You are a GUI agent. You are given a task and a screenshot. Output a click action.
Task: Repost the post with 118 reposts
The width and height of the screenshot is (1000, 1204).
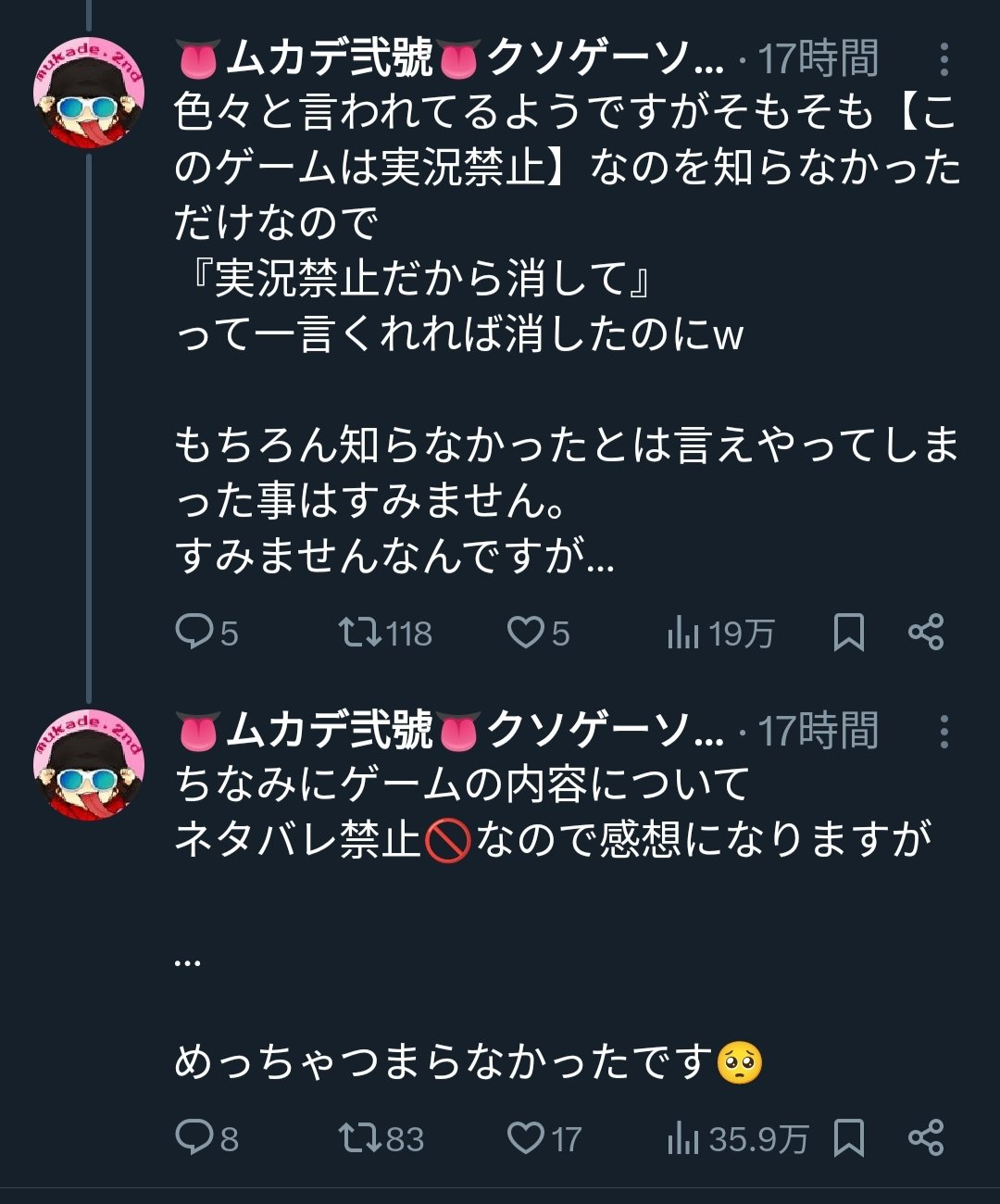pyautogui.click(x=358, y=633)
